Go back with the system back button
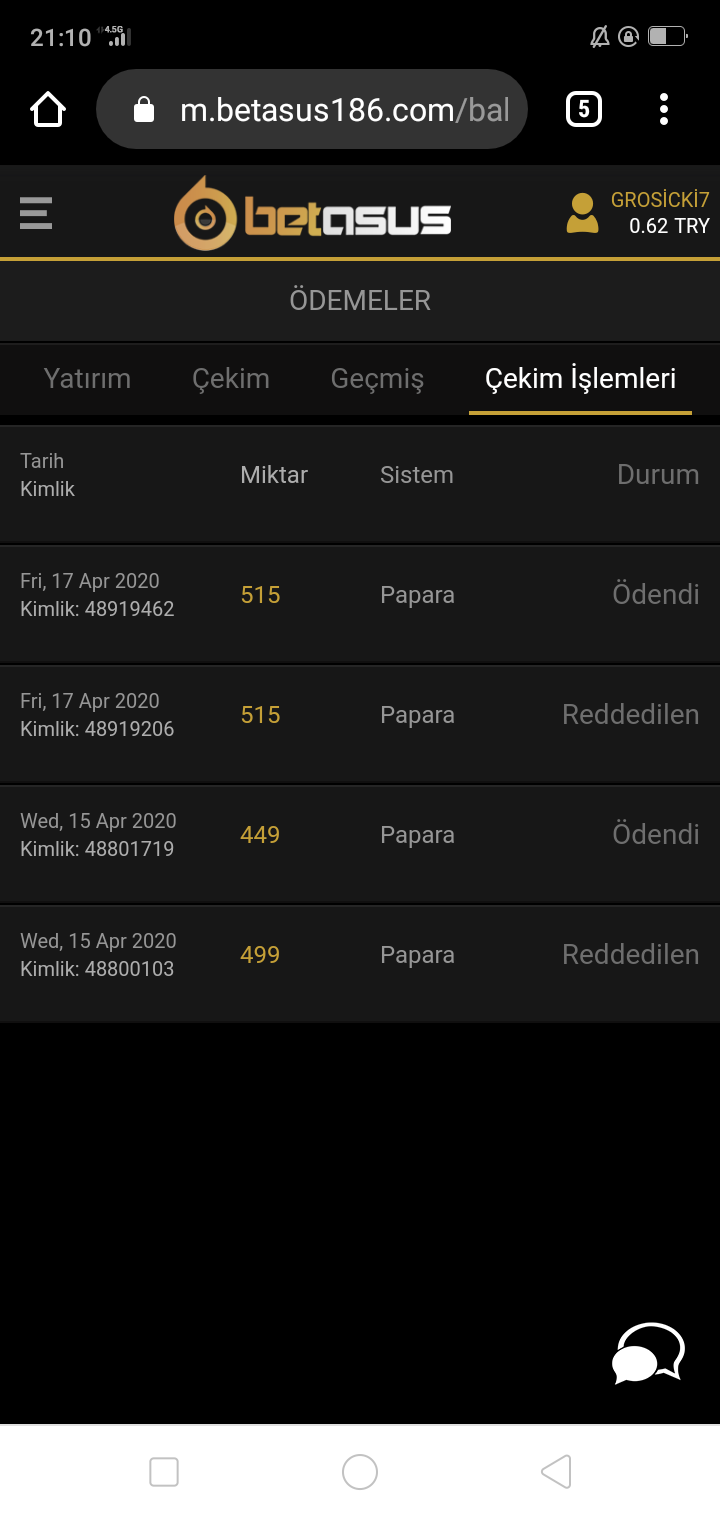The height and width of the screenshot is (1520, 720). (556, 1471)
